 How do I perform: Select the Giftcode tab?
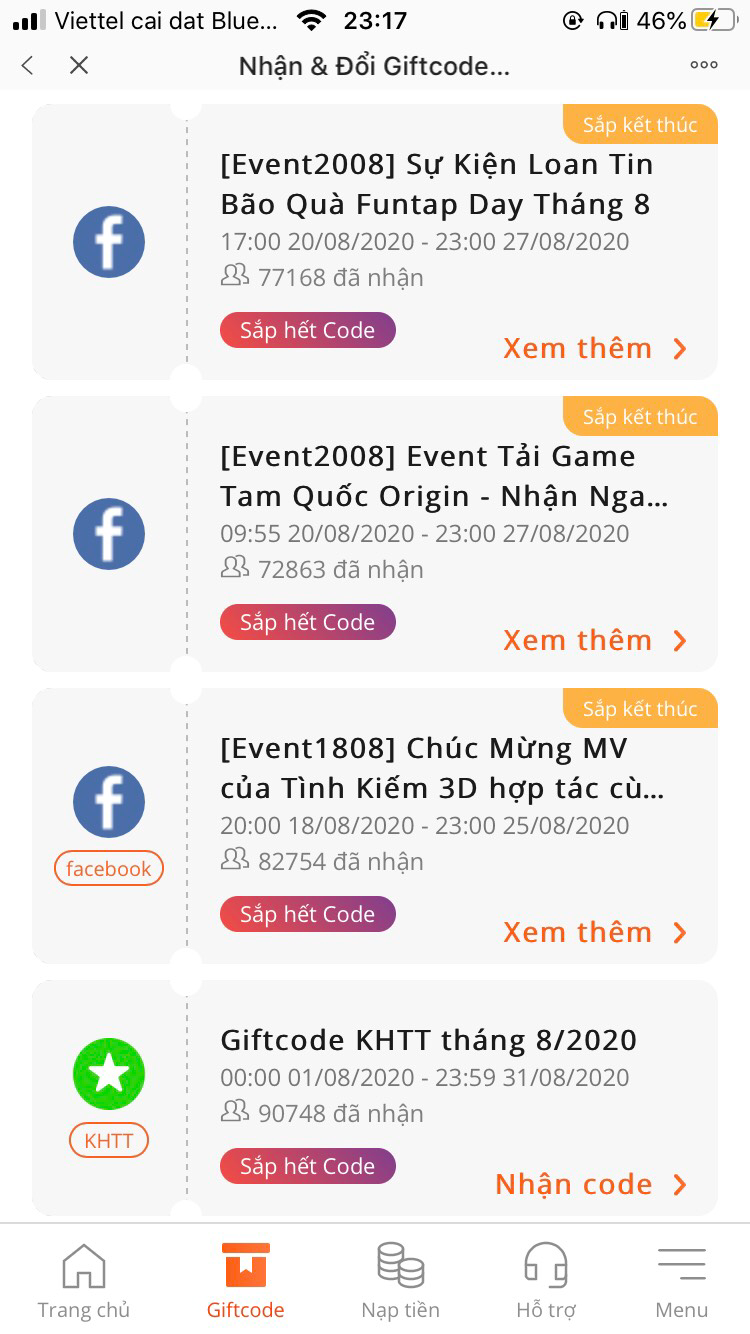click(x=246, y=1280)
